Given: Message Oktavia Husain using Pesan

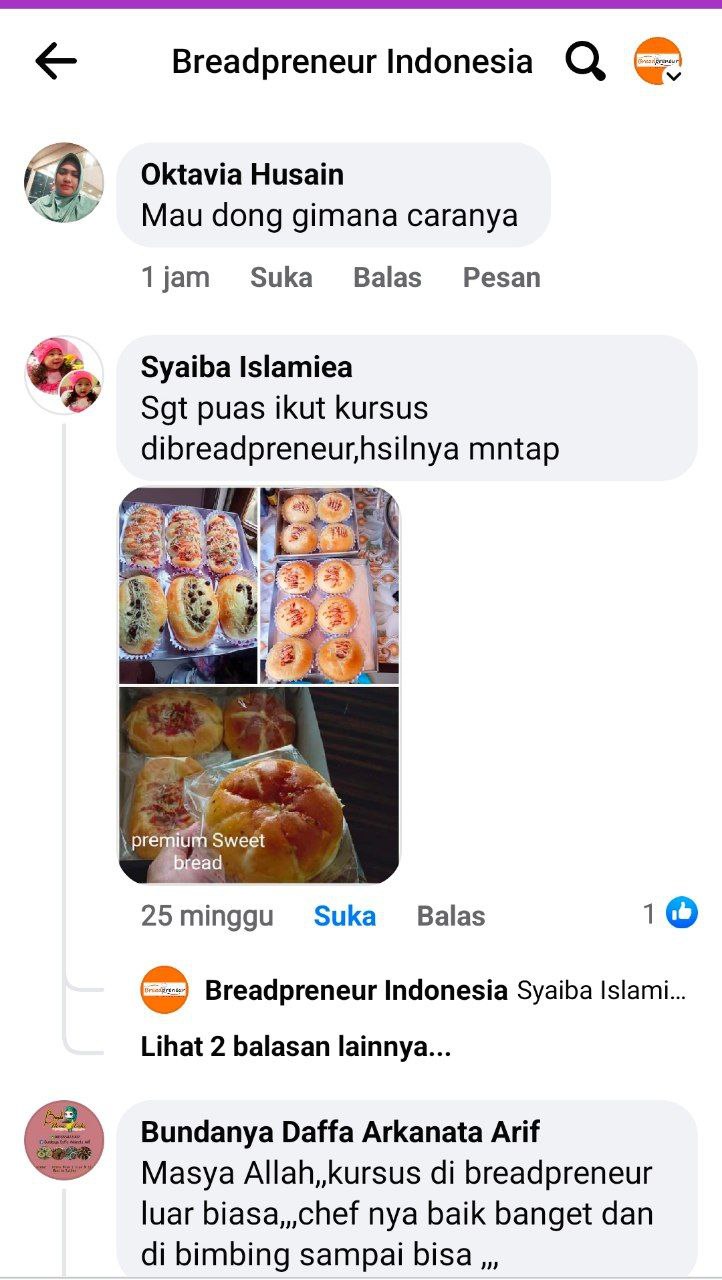Looking at the screenshot, I should [501, 277].
